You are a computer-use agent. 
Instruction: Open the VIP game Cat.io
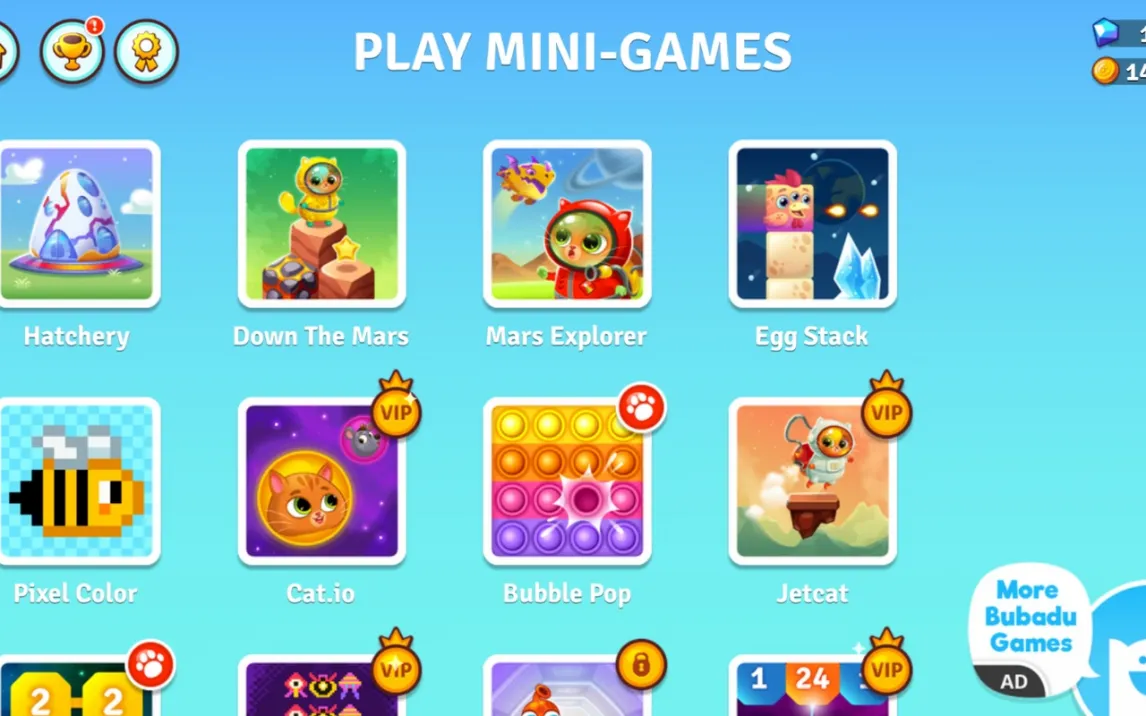coord(321,482)
